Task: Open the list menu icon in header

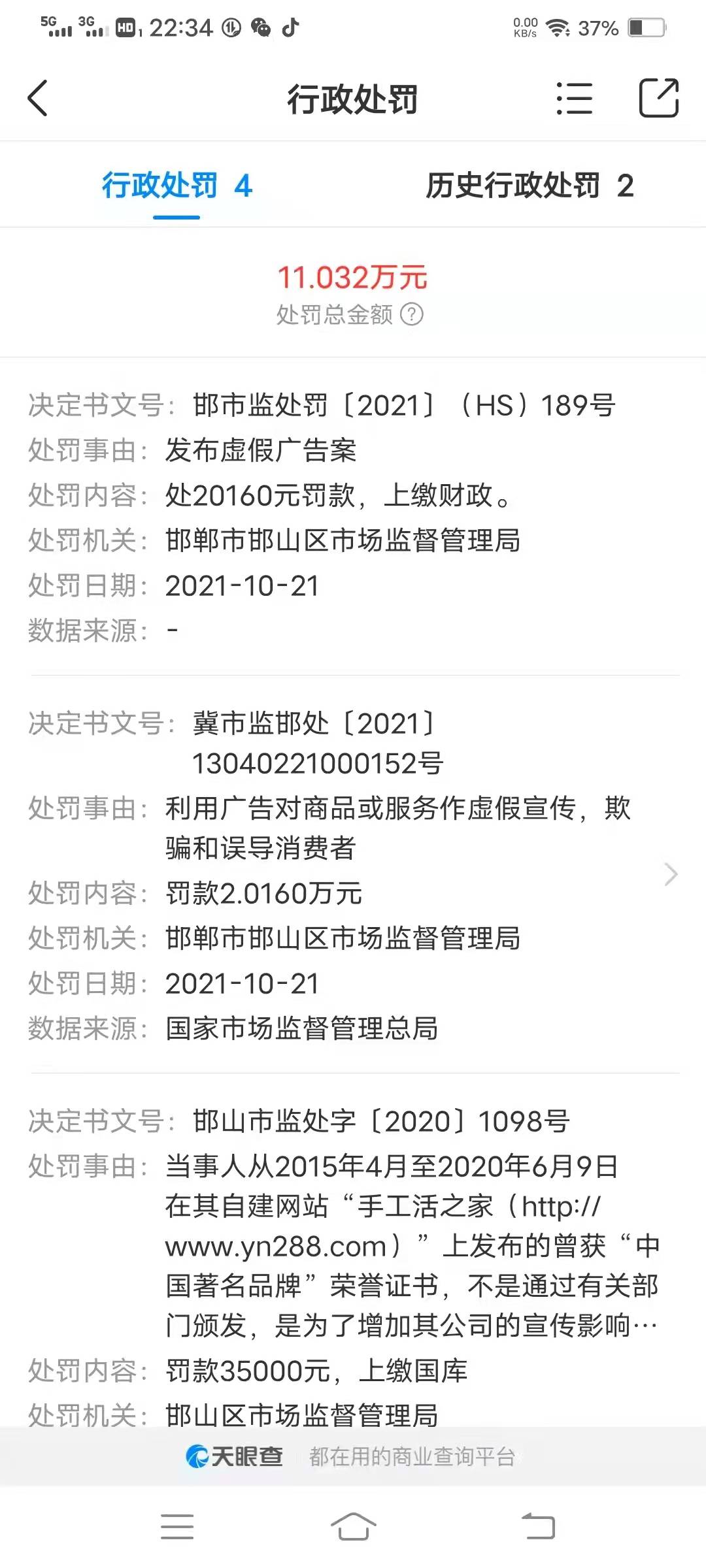Action: [x=574, y=99]
